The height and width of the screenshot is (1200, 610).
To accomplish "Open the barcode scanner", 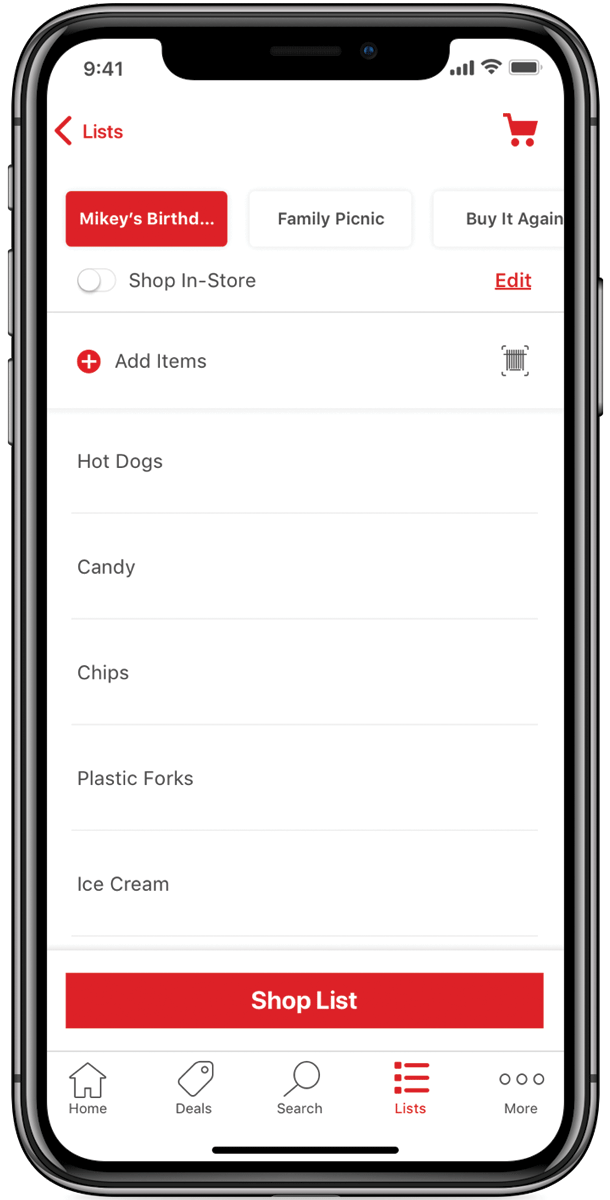I will pos(515,361).
